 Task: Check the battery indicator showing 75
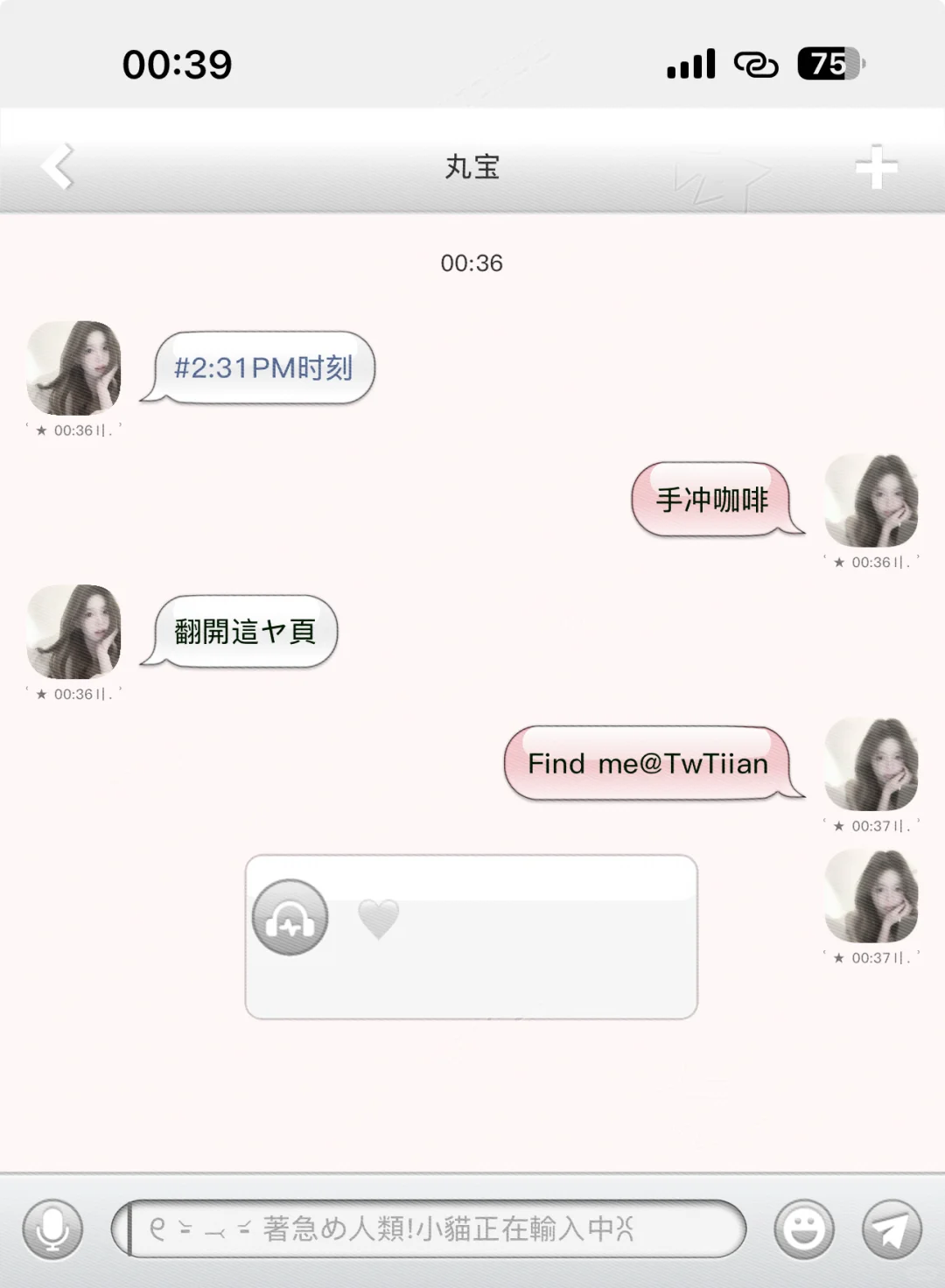click(826, 63)
